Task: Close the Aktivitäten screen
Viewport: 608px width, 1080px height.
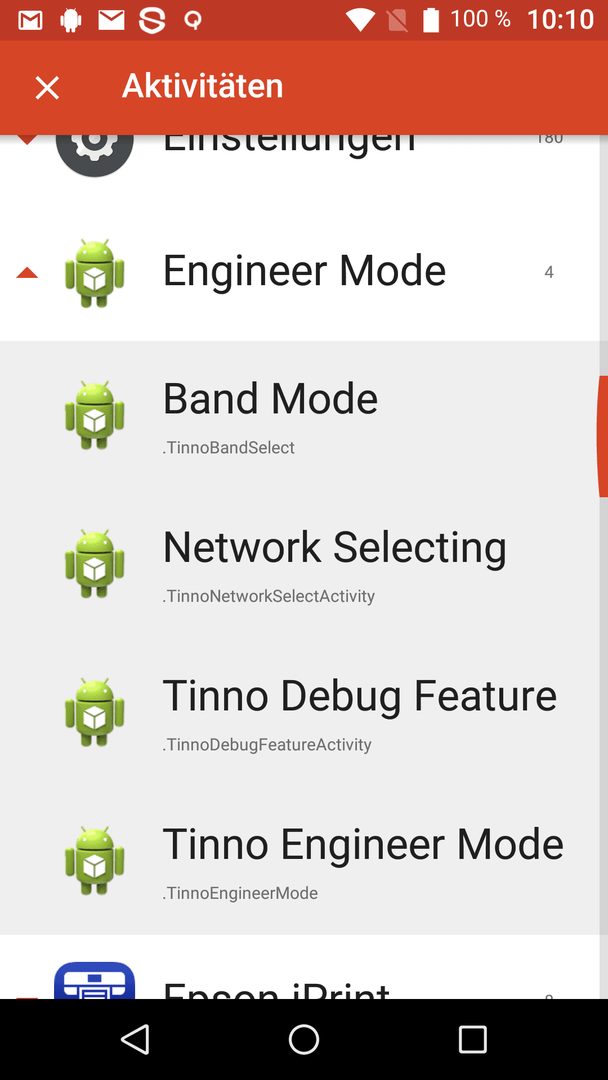Action: [47, 87]
